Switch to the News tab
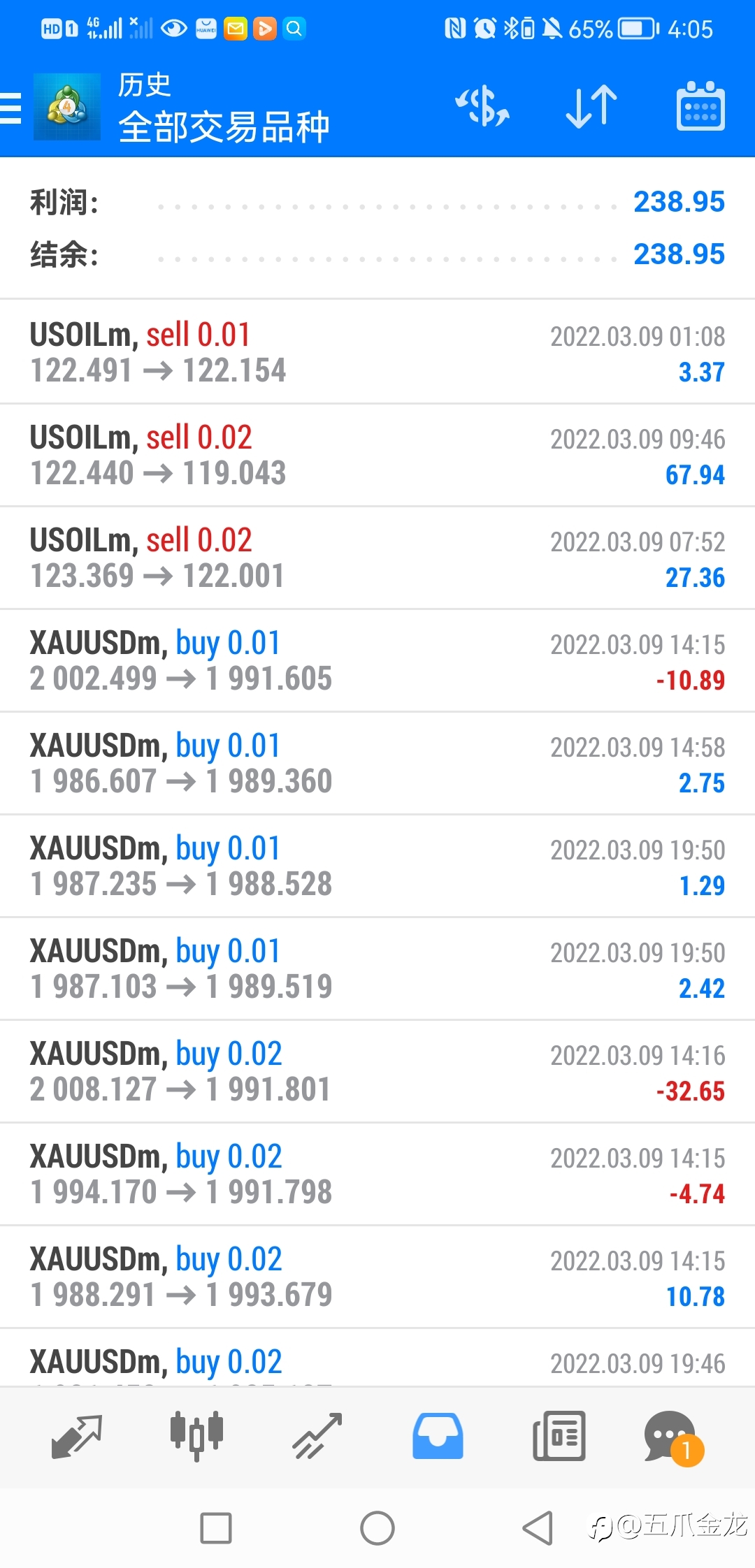The height and width of the screenshot is (1568, 755). [559, 1437]
